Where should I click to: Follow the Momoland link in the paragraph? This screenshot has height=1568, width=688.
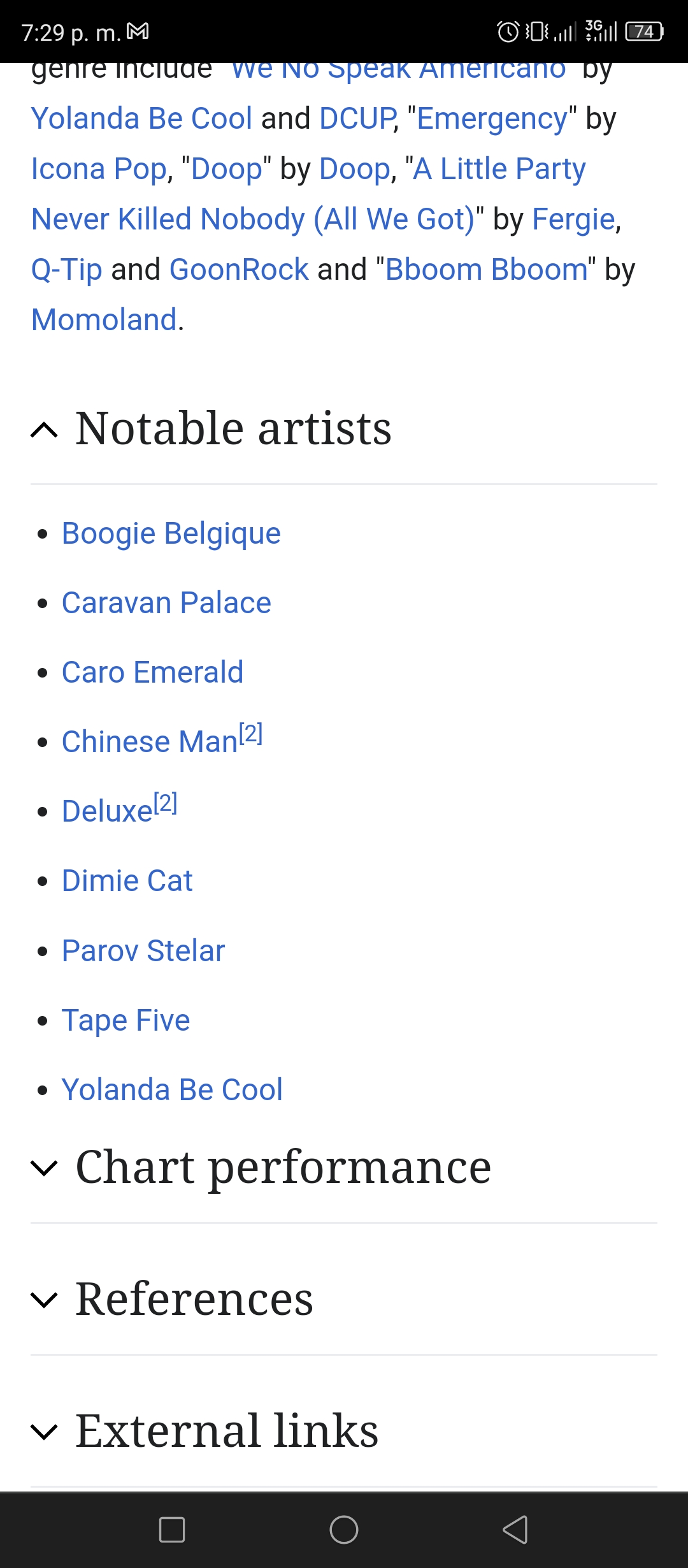click(104, 320)
